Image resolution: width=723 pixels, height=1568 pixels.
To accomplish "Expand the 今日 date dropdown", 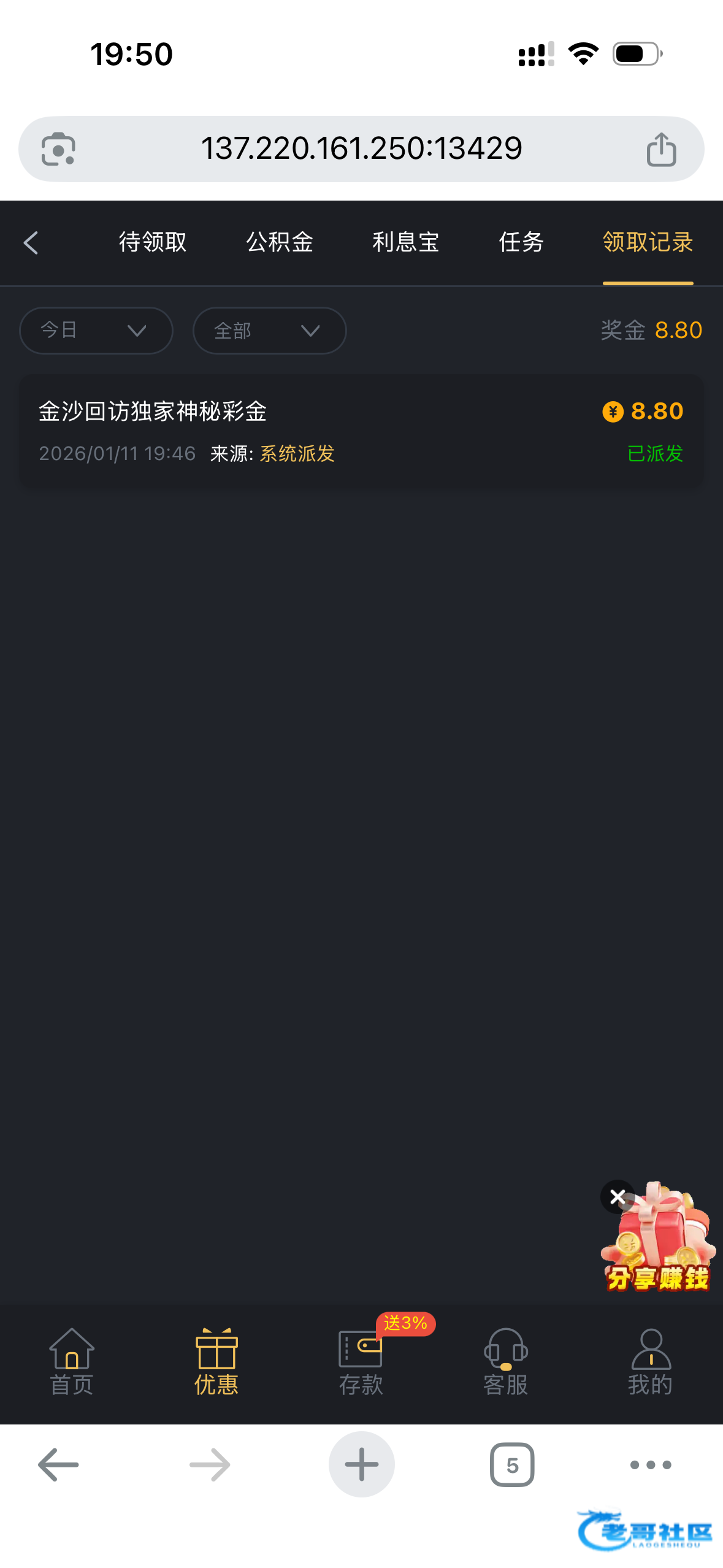I will [96, 331].
